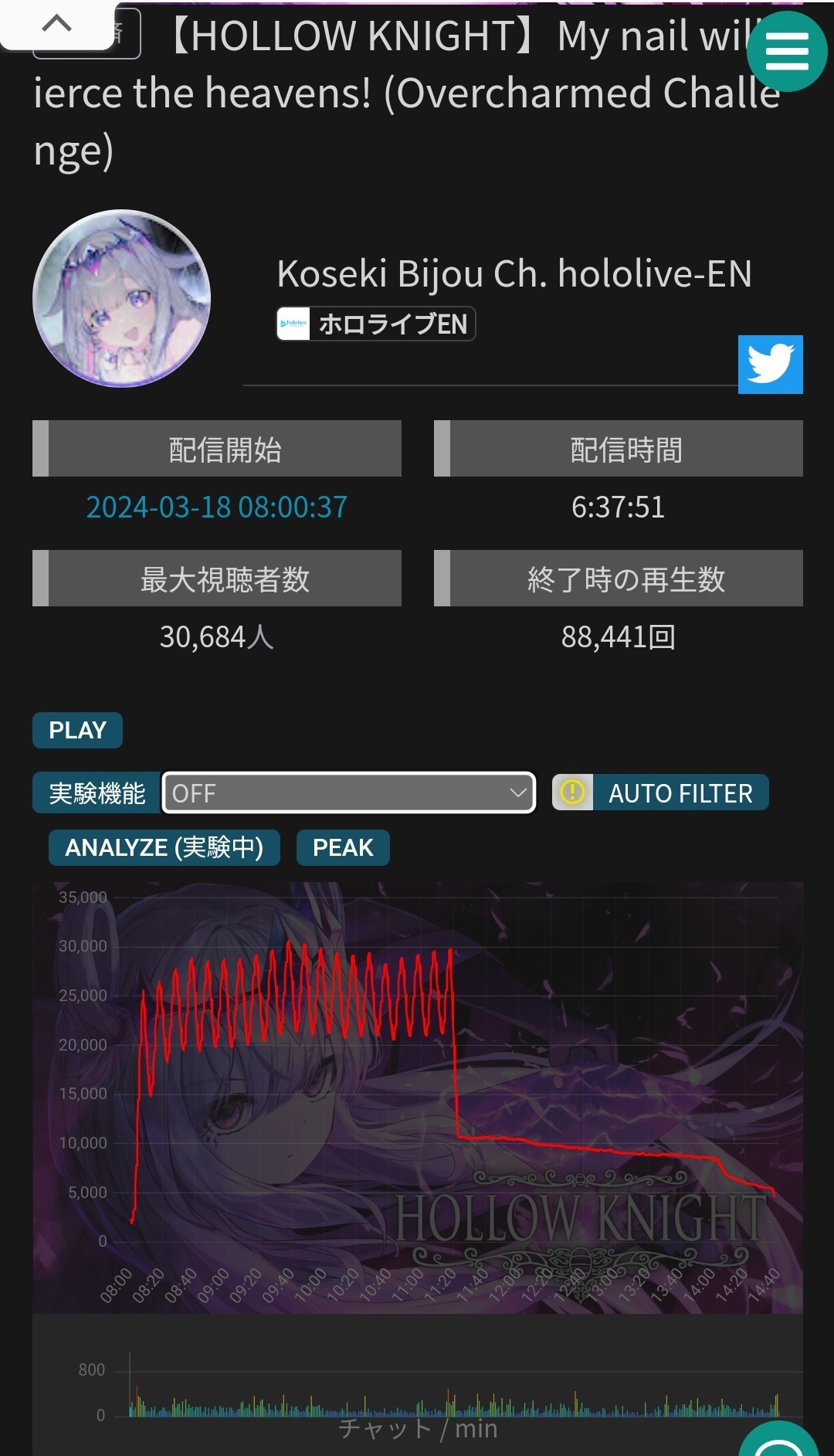Expand the 実験機能 OFF dropdown
Viewport: 834px width, 1456px height.
pyautogui.click(x=349, y=792)
